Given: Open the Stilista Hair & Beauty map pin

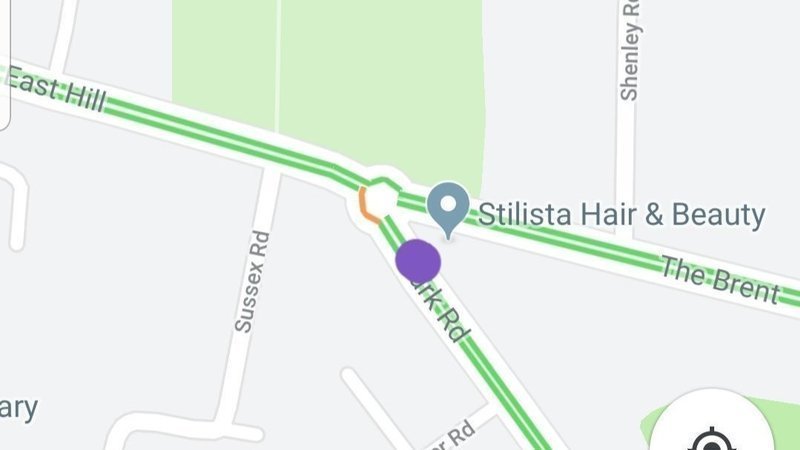Looking at the screenshot, I should [x=448, y=207].
